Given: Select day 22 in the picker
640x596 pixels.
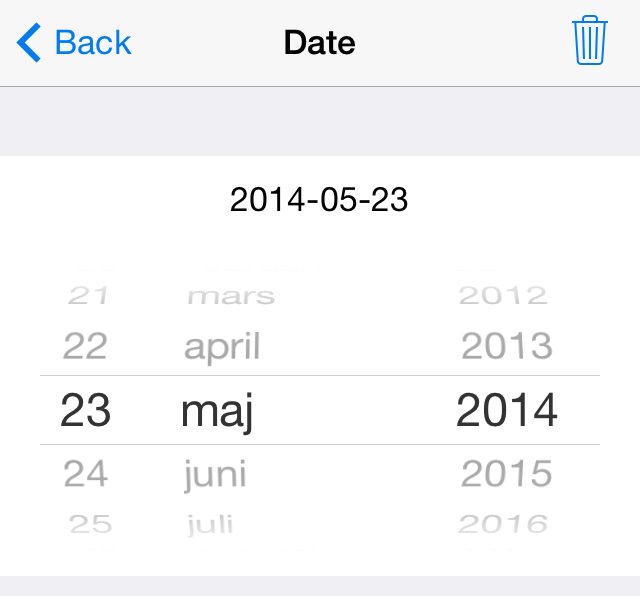Looking at the screenshot, I should (x=85, y=346).
